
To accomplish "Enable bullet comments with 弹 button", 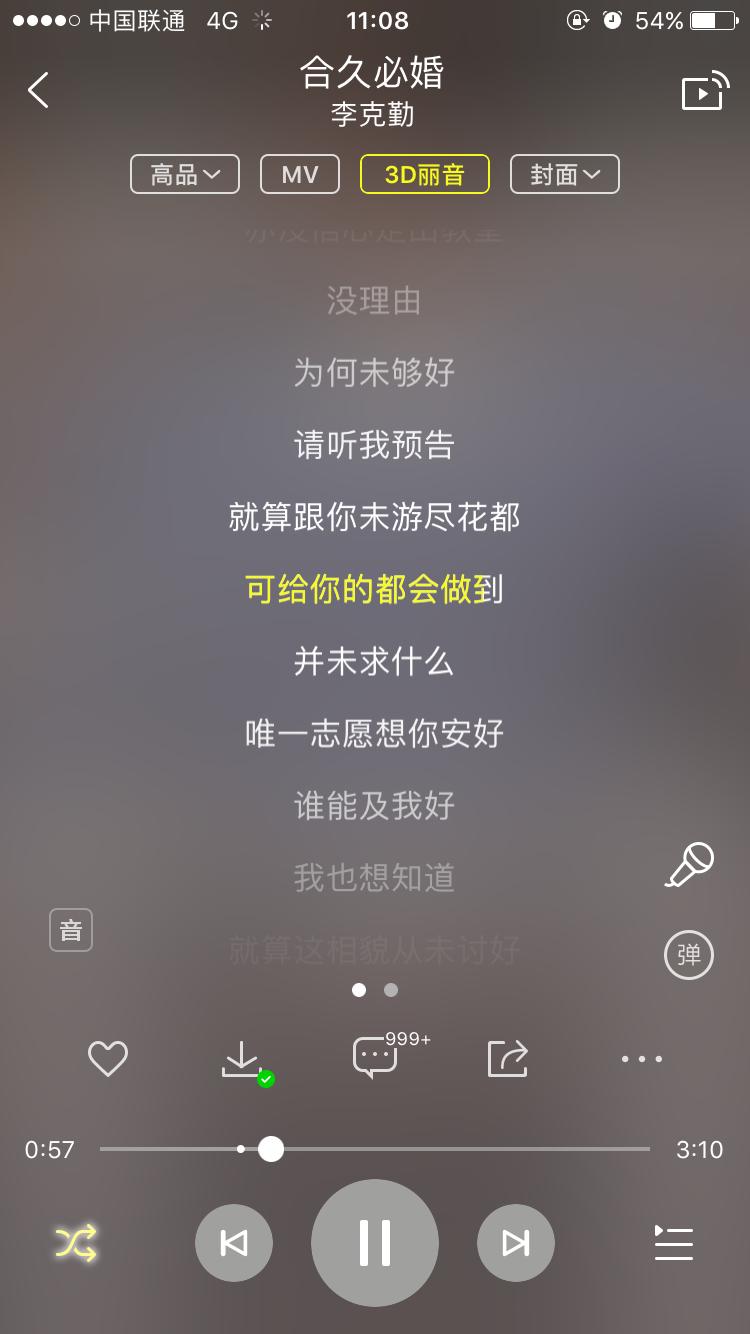I will [x=688, y=955].
